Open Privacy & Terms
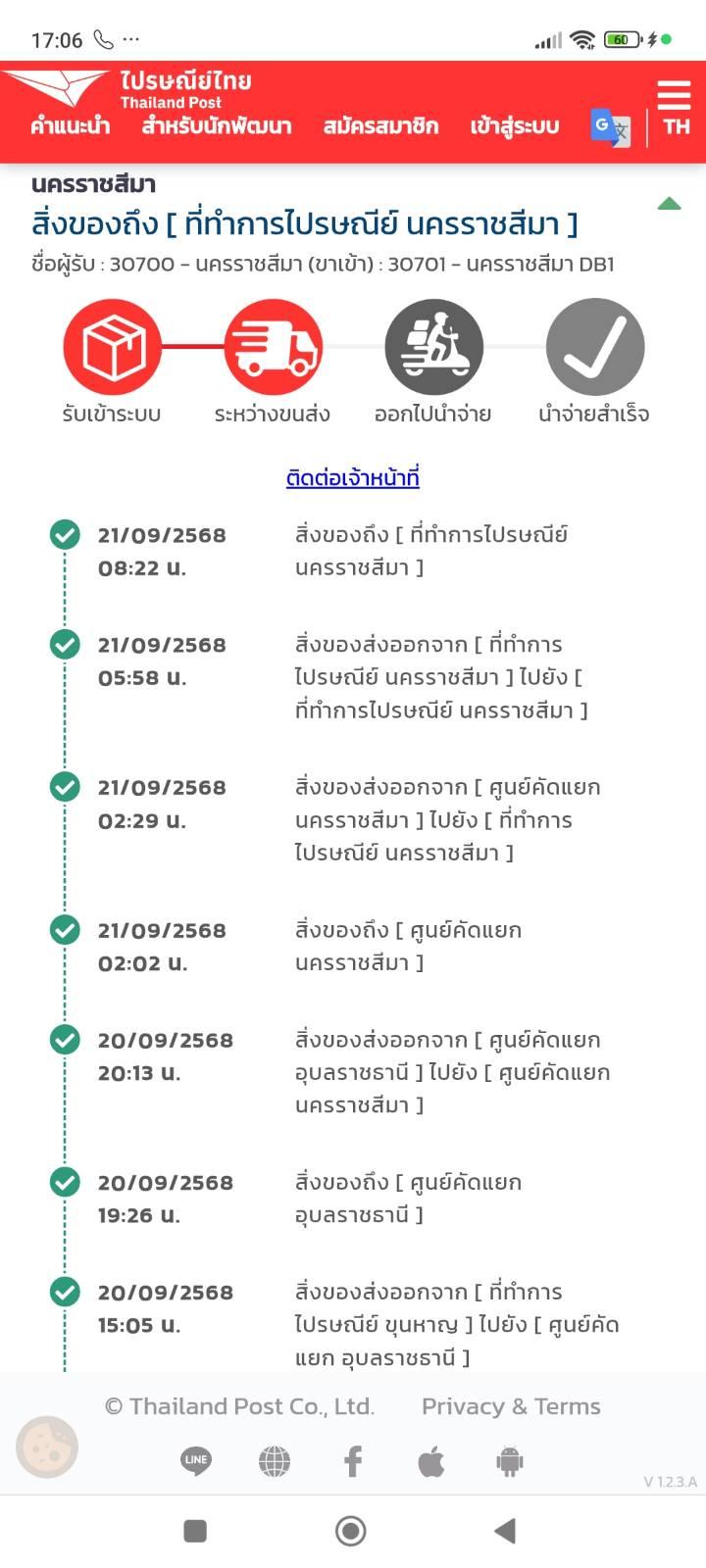The height and width of the screenshot is (1568, 706). 511,1406
